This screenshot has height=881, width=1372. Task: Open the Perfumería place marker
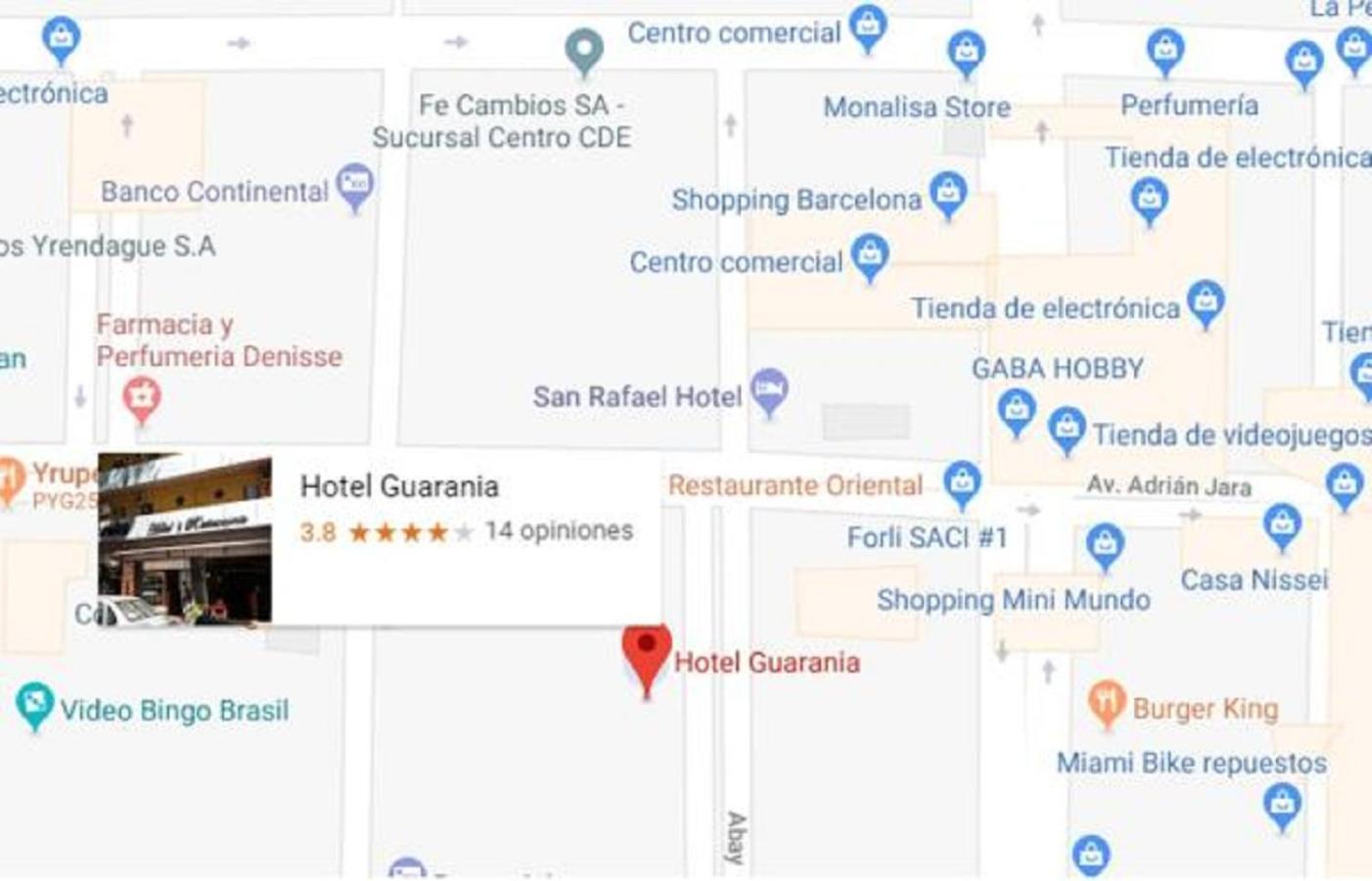pos(1165,50)
